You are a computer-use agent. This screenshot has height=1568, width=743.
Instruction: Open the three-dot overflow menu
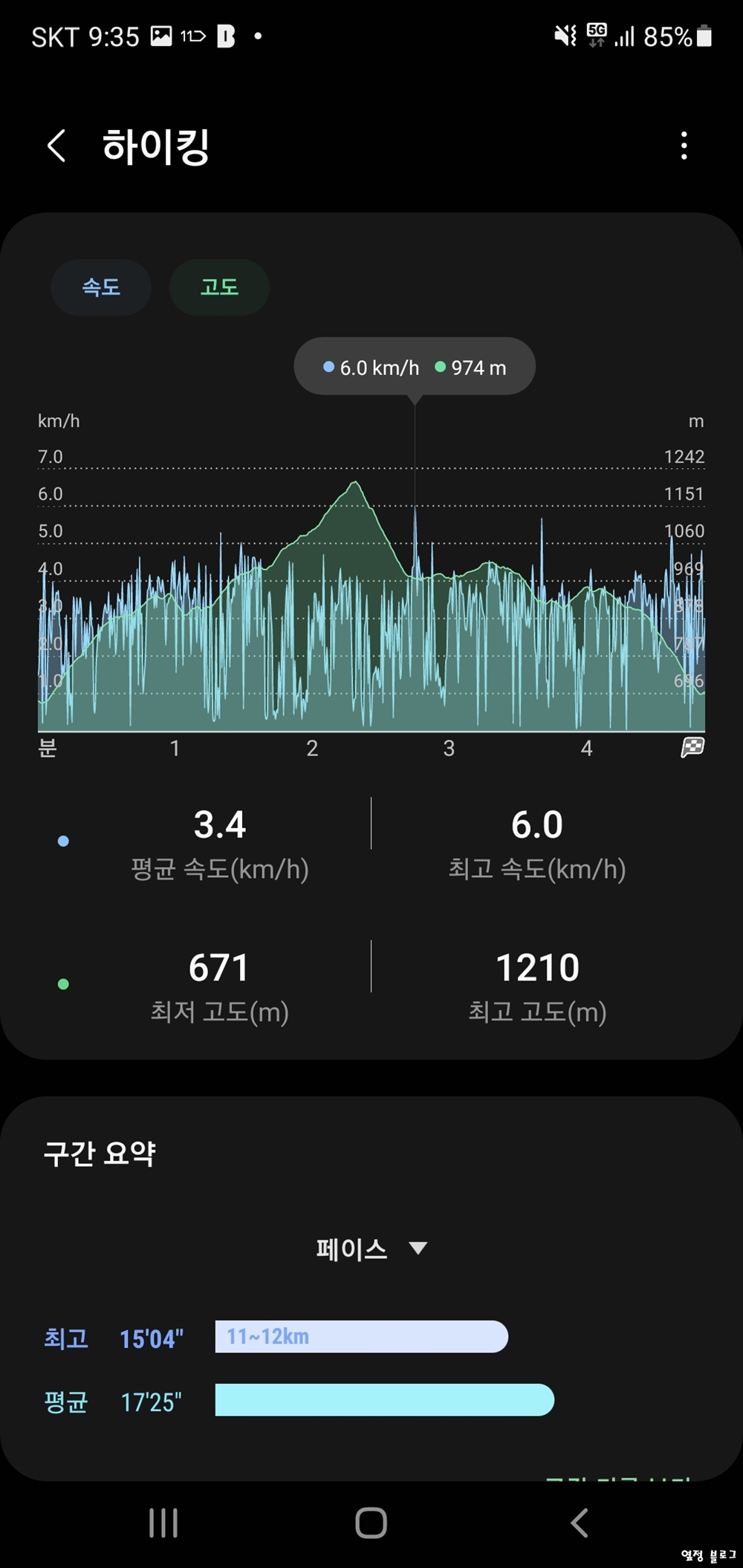684,146
